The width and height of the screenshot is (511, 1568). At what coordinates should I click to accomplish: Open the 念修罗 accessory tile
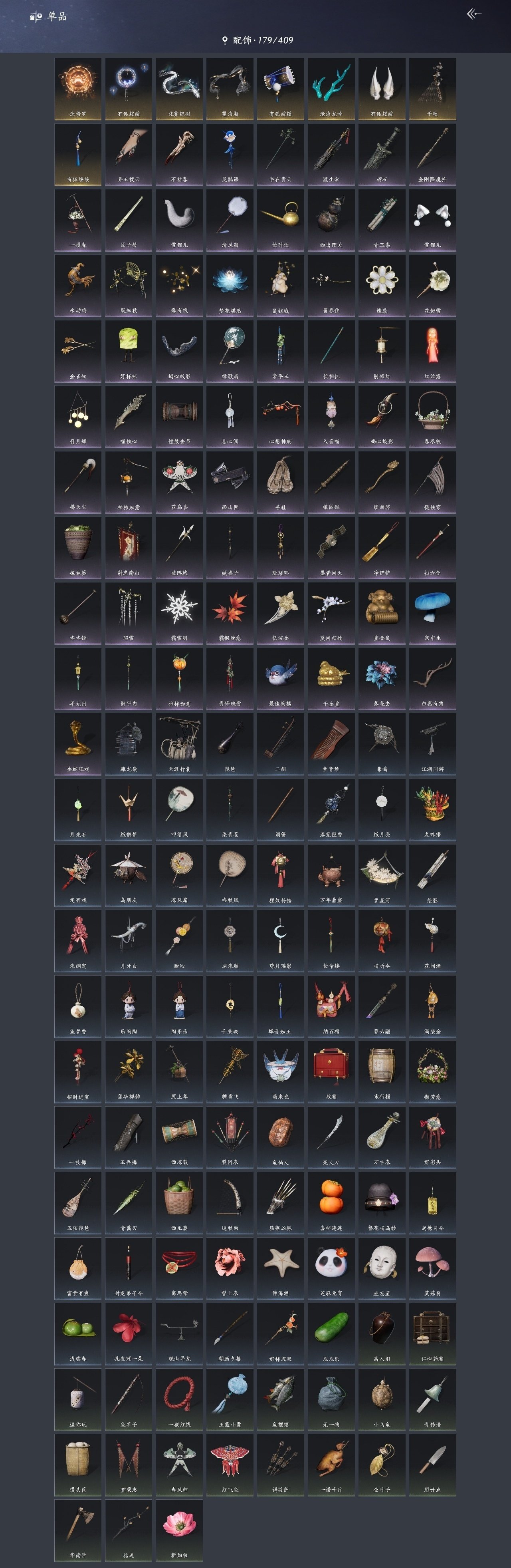pos(78,88)
